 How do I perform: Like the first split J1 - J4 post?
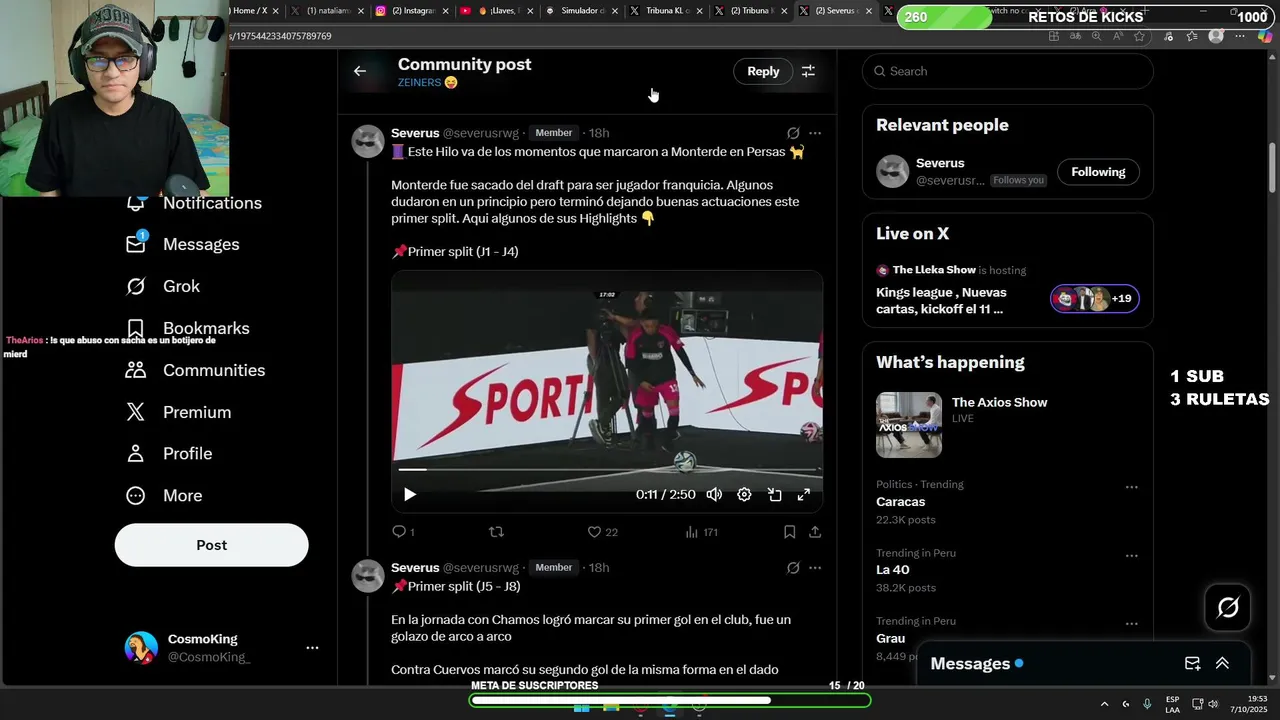tap(594, 532)
